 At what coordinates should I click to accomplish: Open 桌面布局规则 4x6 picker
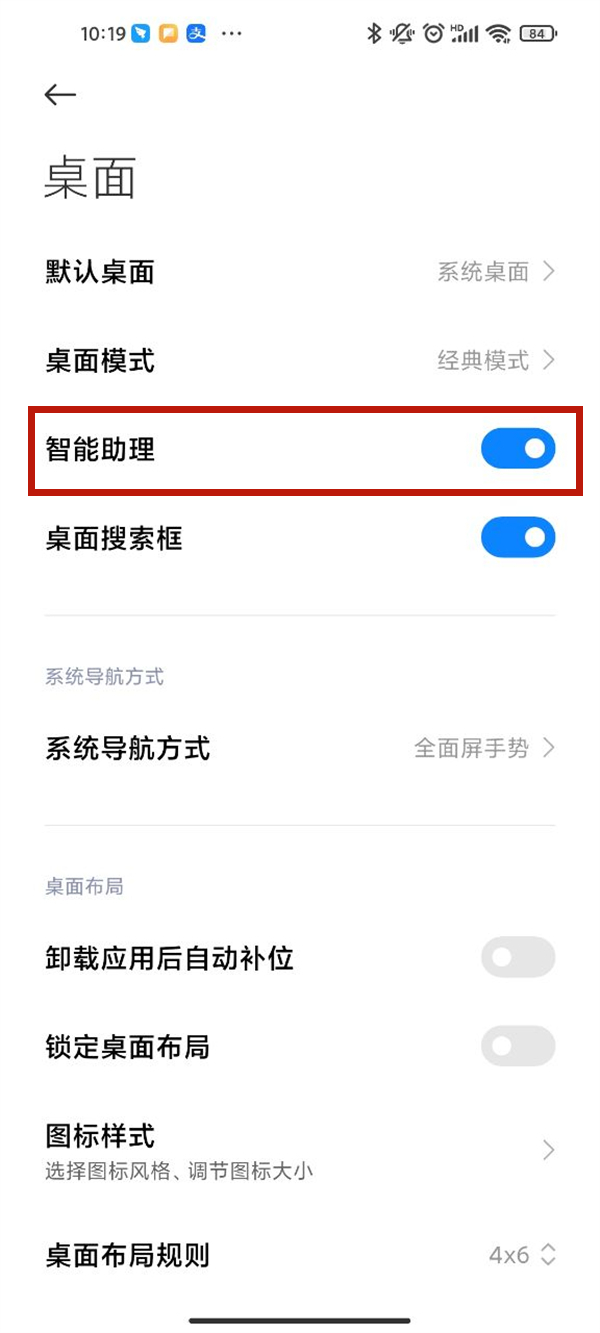(x=522, y=1255)
